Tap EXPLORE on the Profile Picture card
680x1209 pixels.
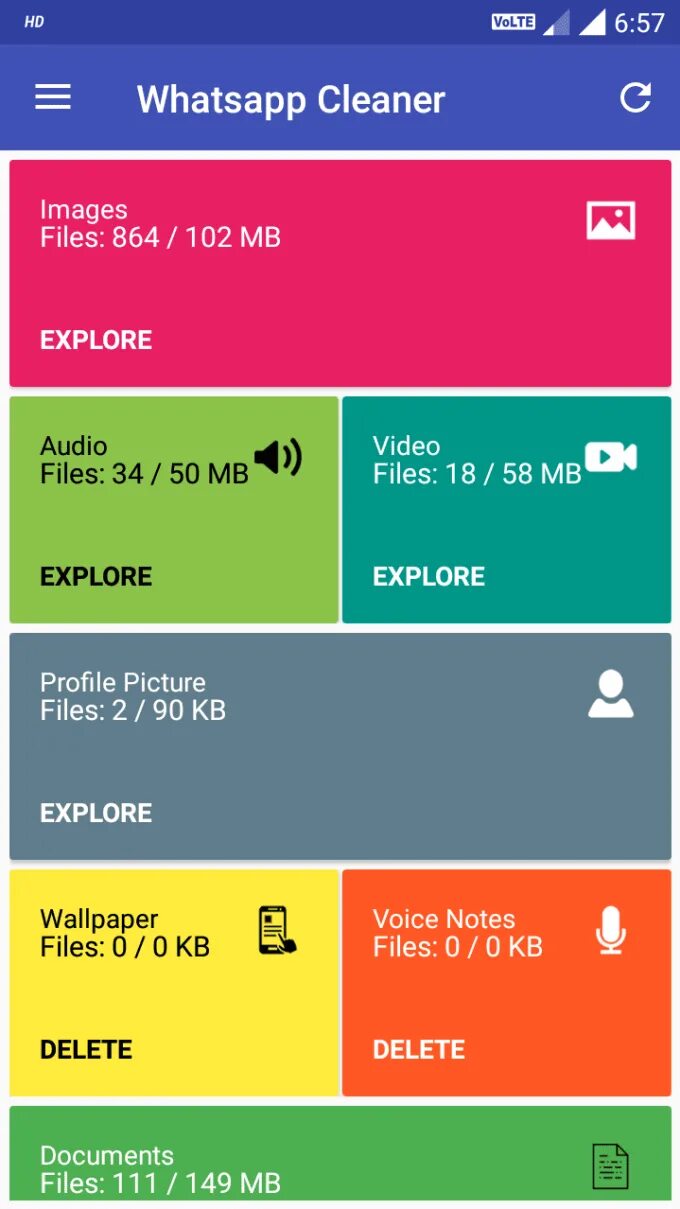coord(96,813)
